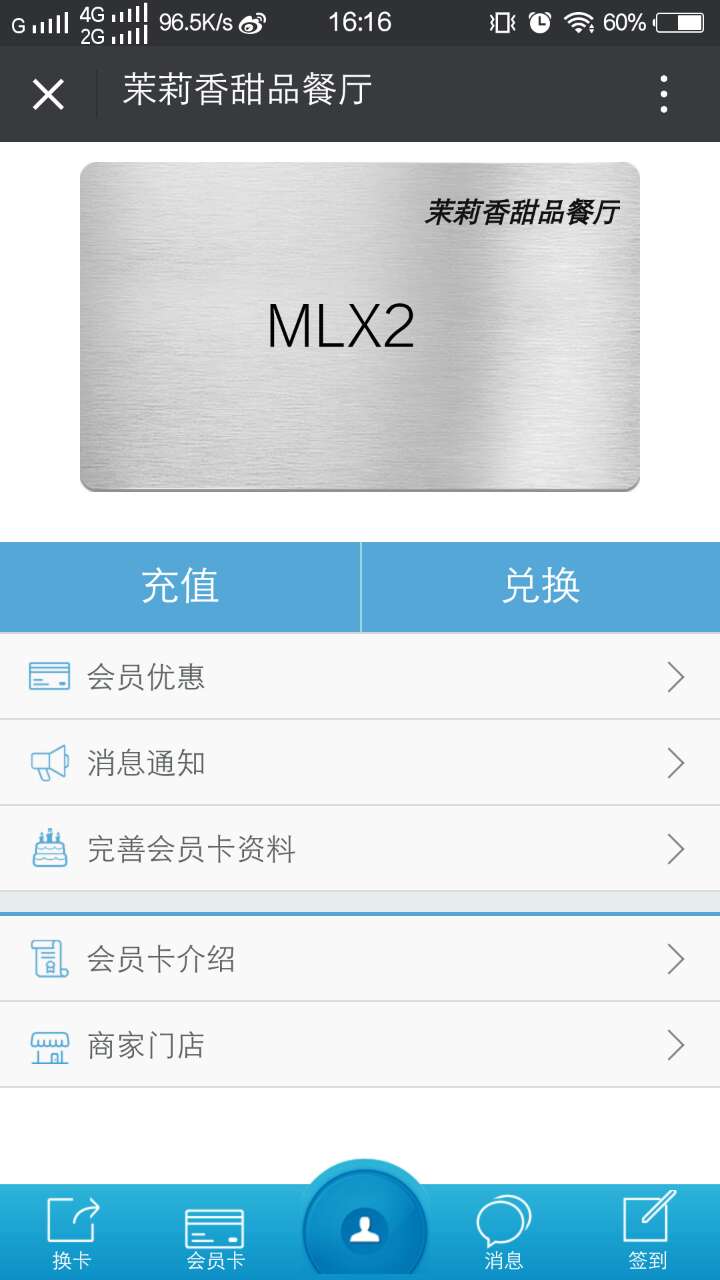The width and height of the screenshot is (720, 1280).
Task: Switch to the 换卡 tab
Action: [x=72, y=1234]
